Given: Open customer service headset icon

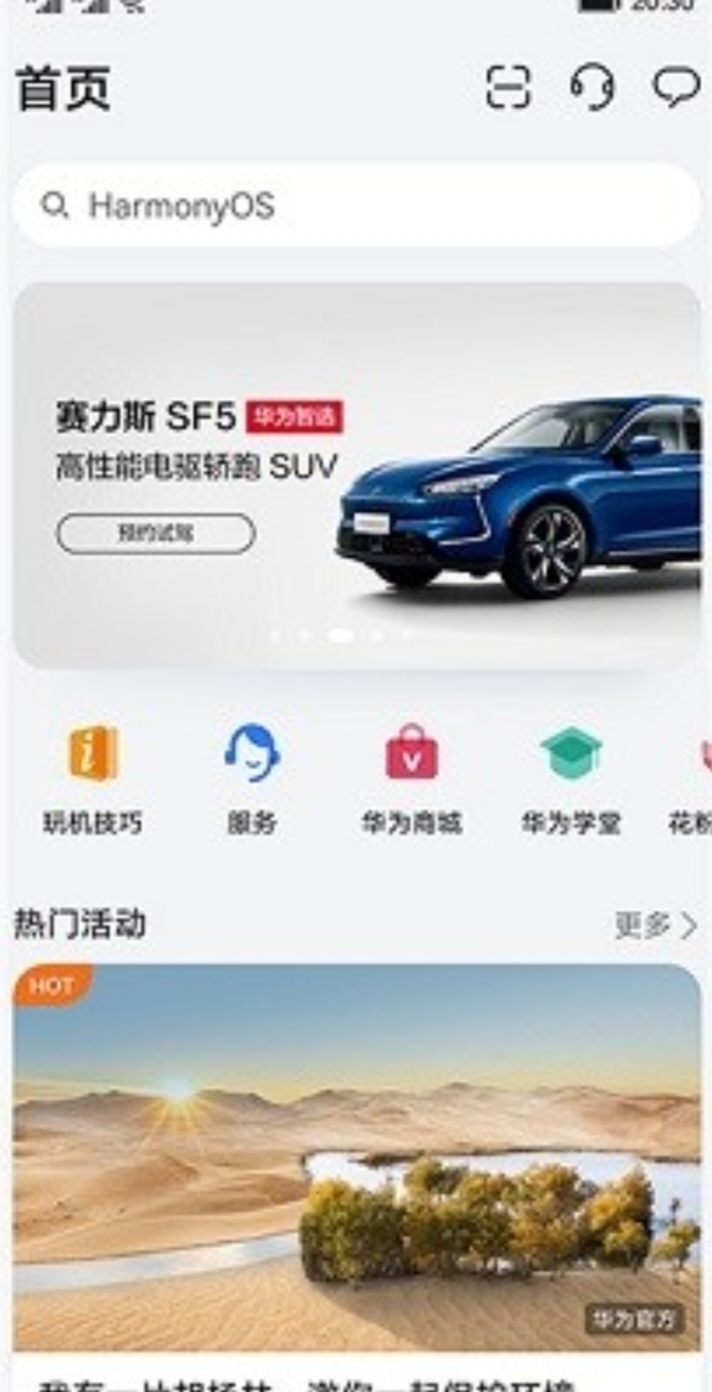Looking at the screenshot, I should (592, 88).
